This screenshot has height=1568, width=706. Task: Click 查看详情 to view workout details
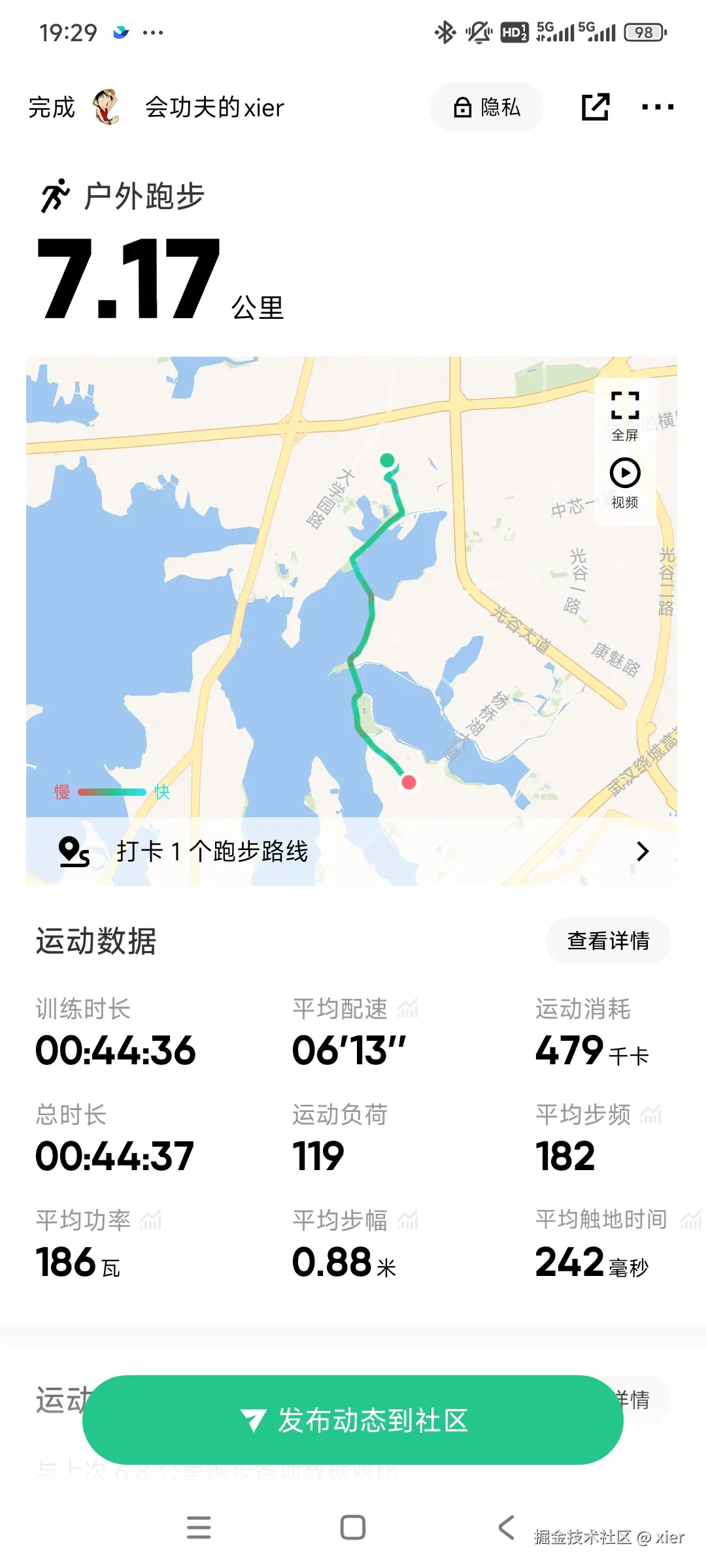pyautogui.click(x=607, y=941)
